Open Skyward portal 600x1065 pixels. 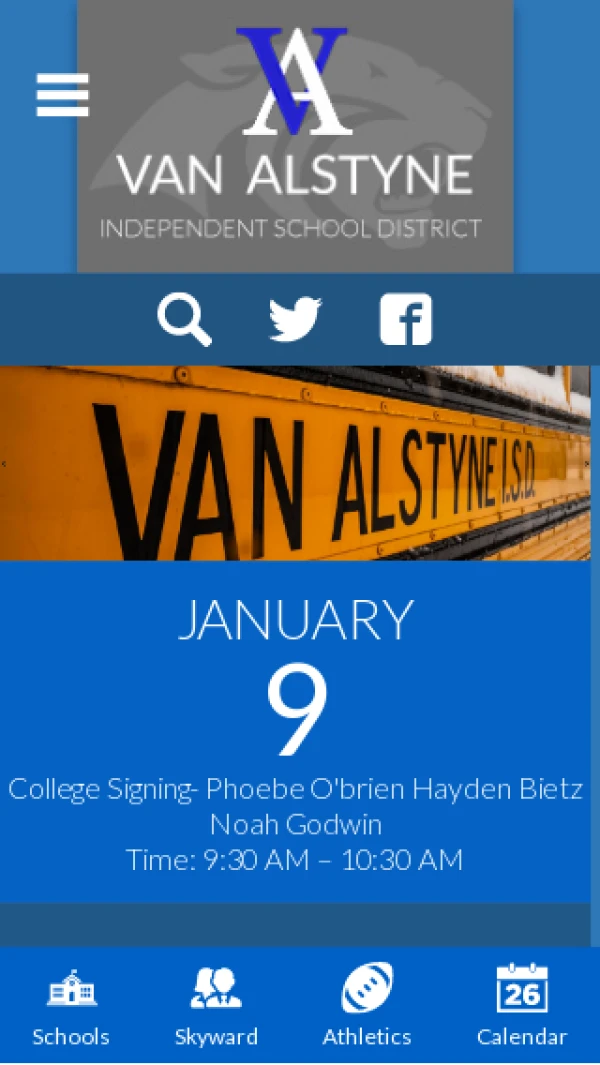pyautogui.click(x=216, y=1005)
